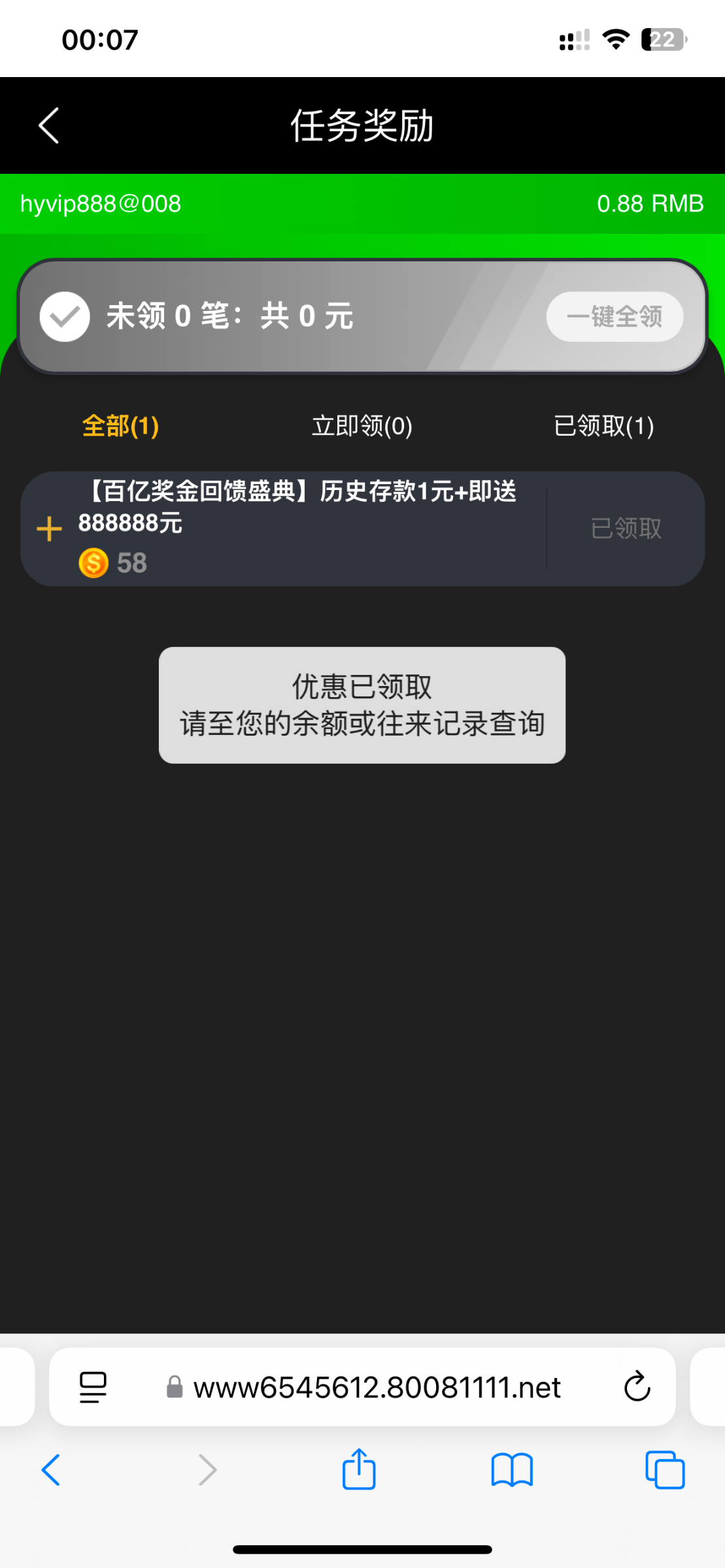
Task: Open Safari's page settings menu icon
Action: pos(93,1386)
